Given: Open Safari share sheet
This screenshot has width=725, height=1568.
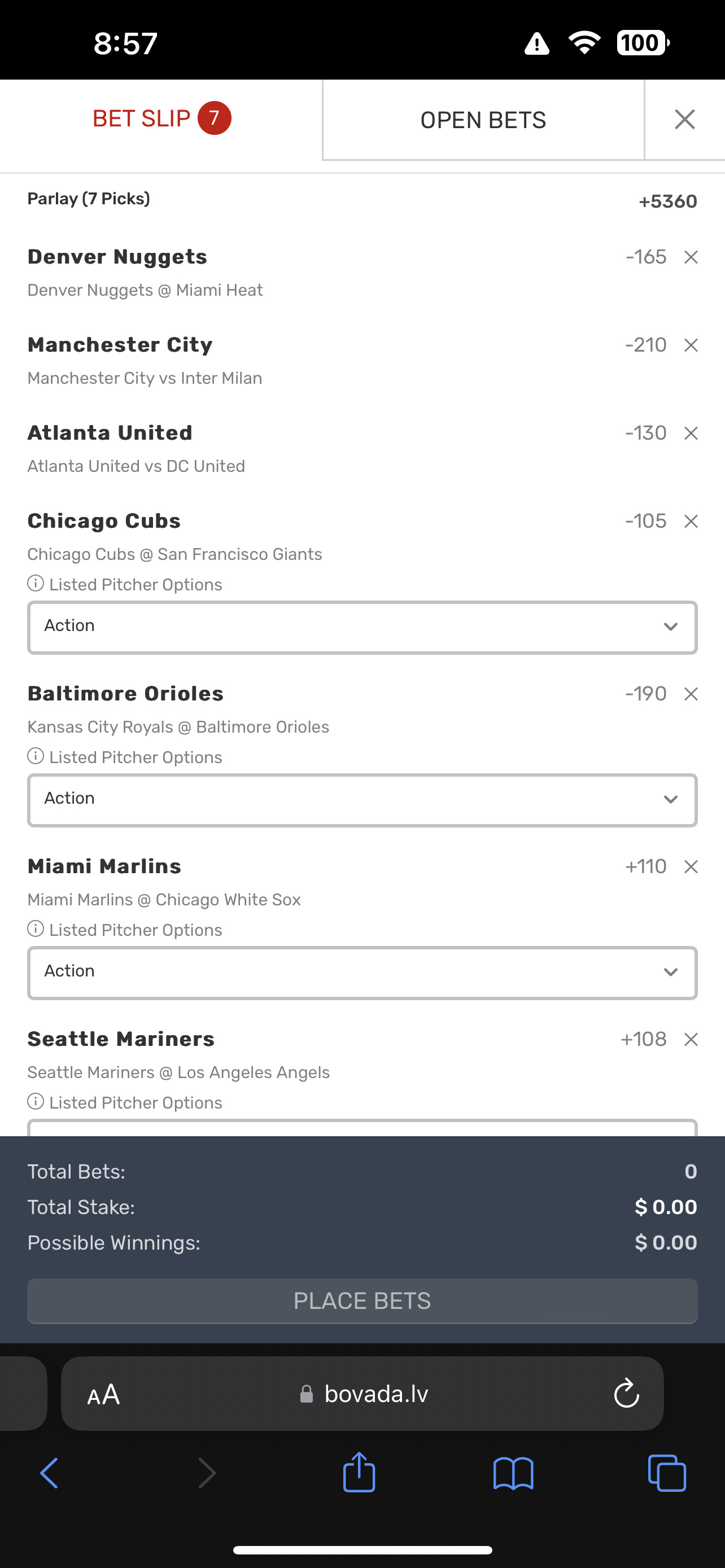Looking at the screenshot, I should point(359,1473).
